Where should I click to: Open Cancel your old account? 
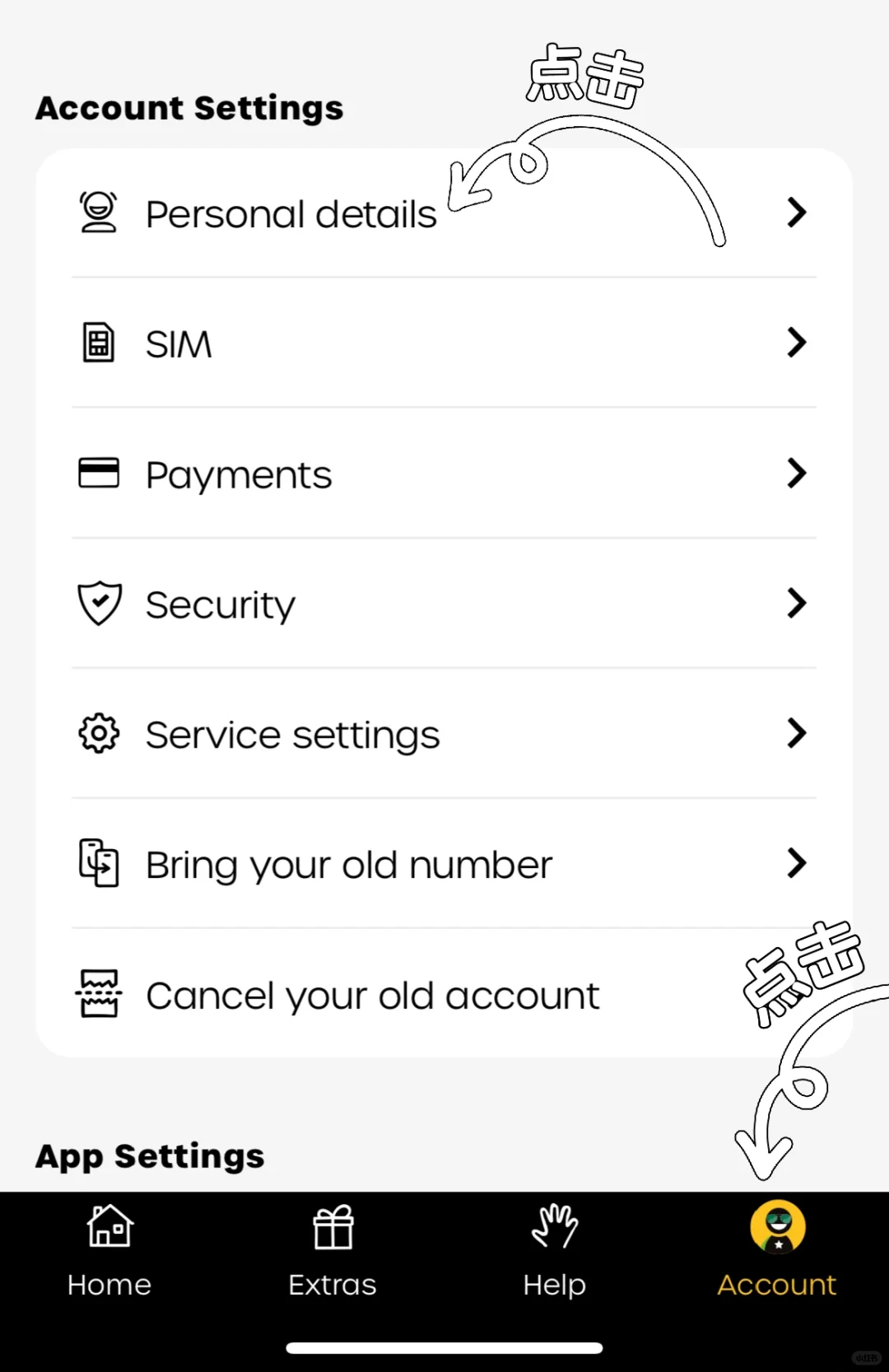click(x=372, y=995)
